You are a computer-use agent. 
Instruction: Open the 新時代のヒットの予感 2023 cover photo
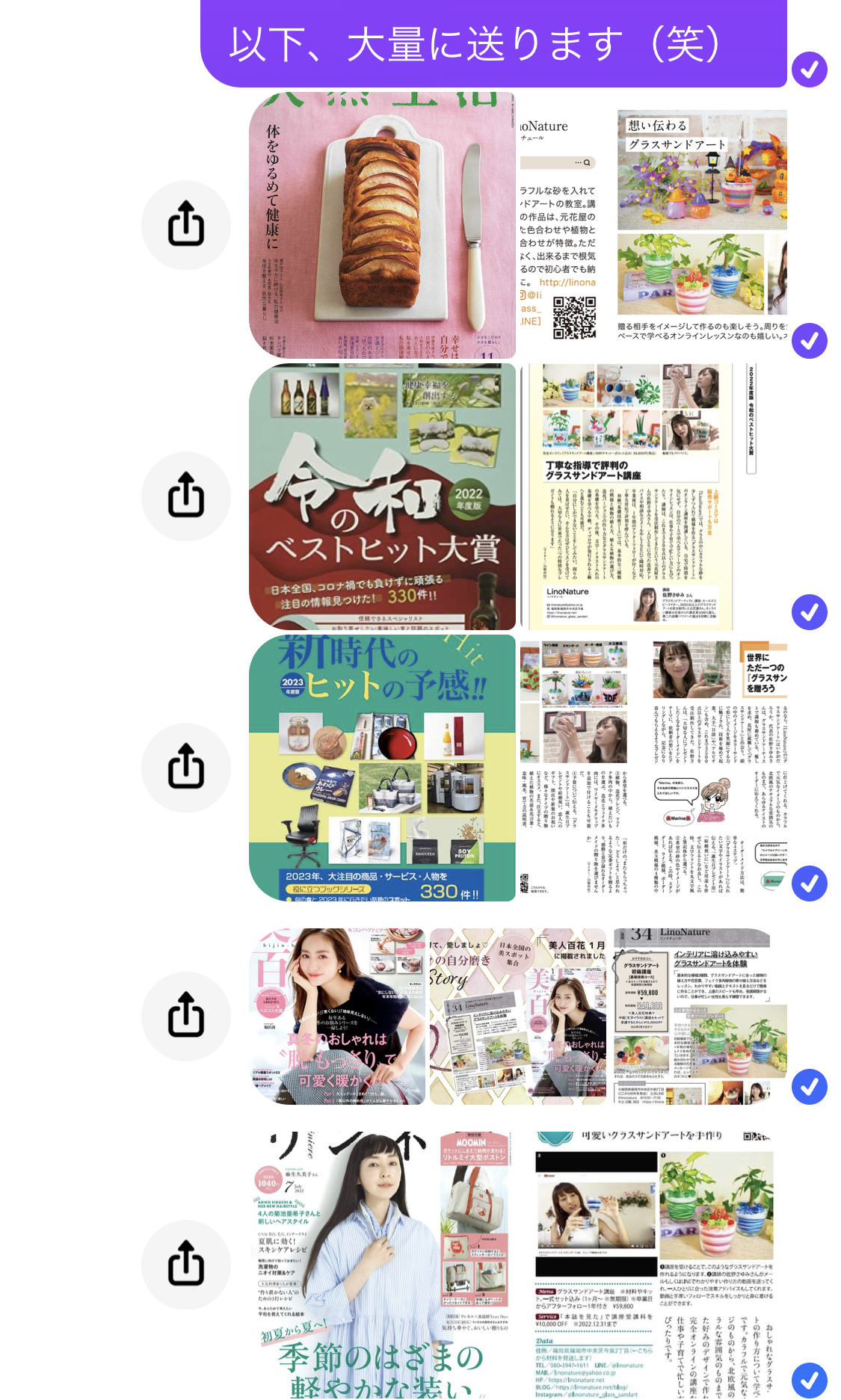(382, 768)
